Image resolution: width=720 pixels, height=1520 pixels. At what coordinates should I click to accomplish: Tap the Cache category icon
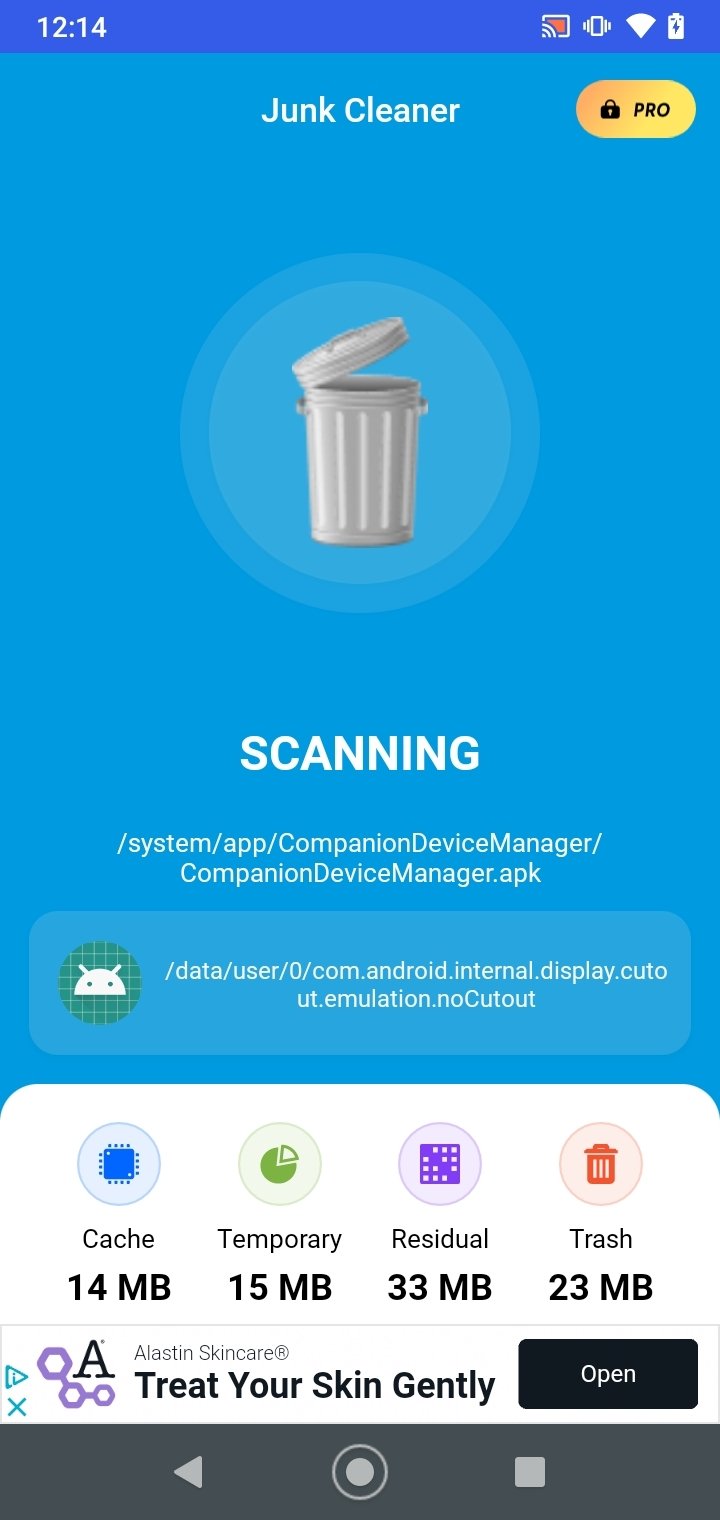click(119, 1164)
